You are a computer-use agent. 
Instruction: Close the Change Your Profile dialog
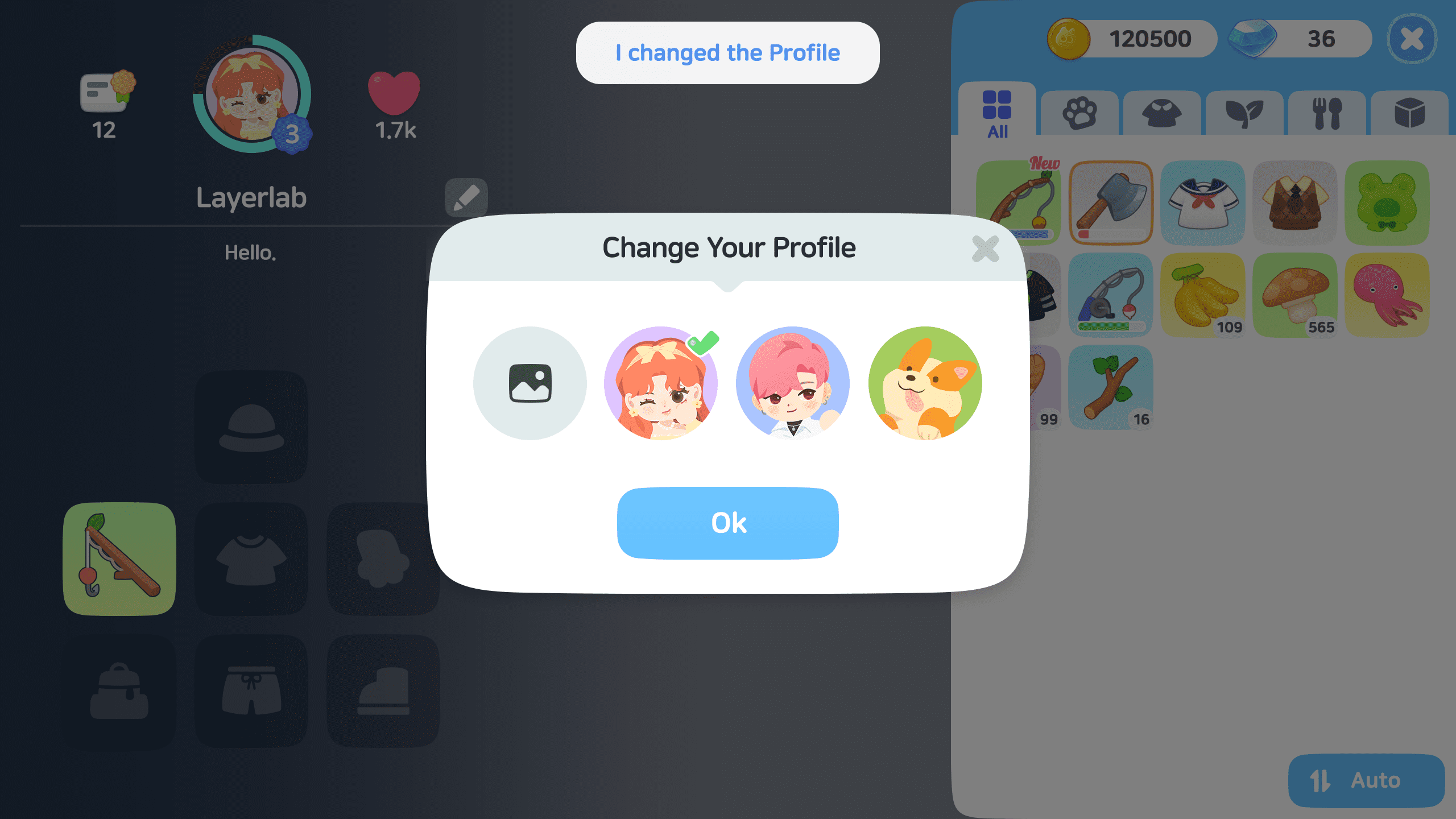(985, 249)
